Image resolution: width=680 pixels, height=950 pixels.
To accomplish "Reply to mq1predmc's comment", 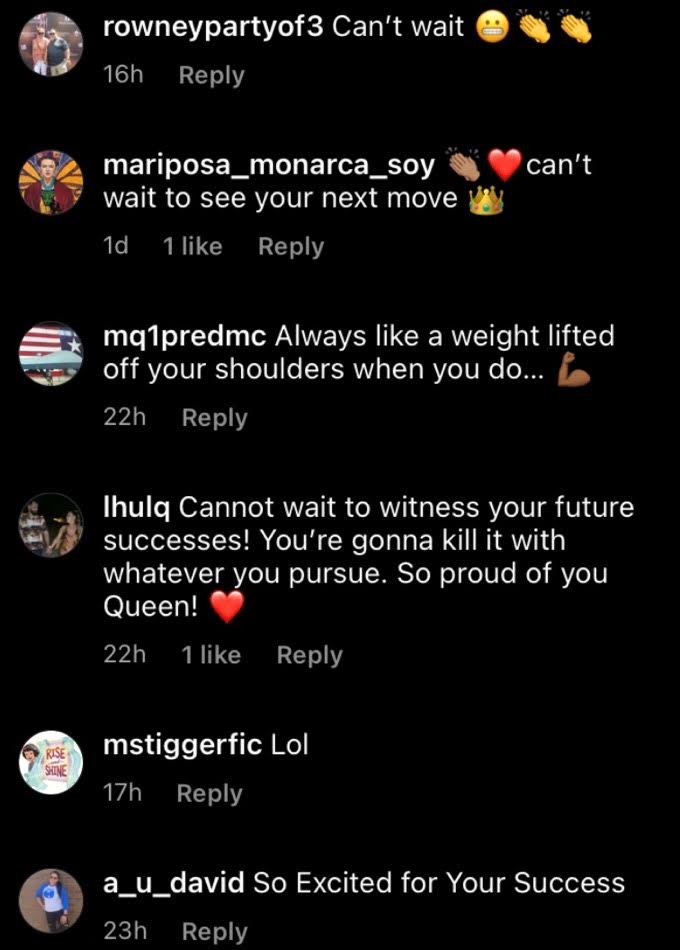I will click(x=214, y=418).
